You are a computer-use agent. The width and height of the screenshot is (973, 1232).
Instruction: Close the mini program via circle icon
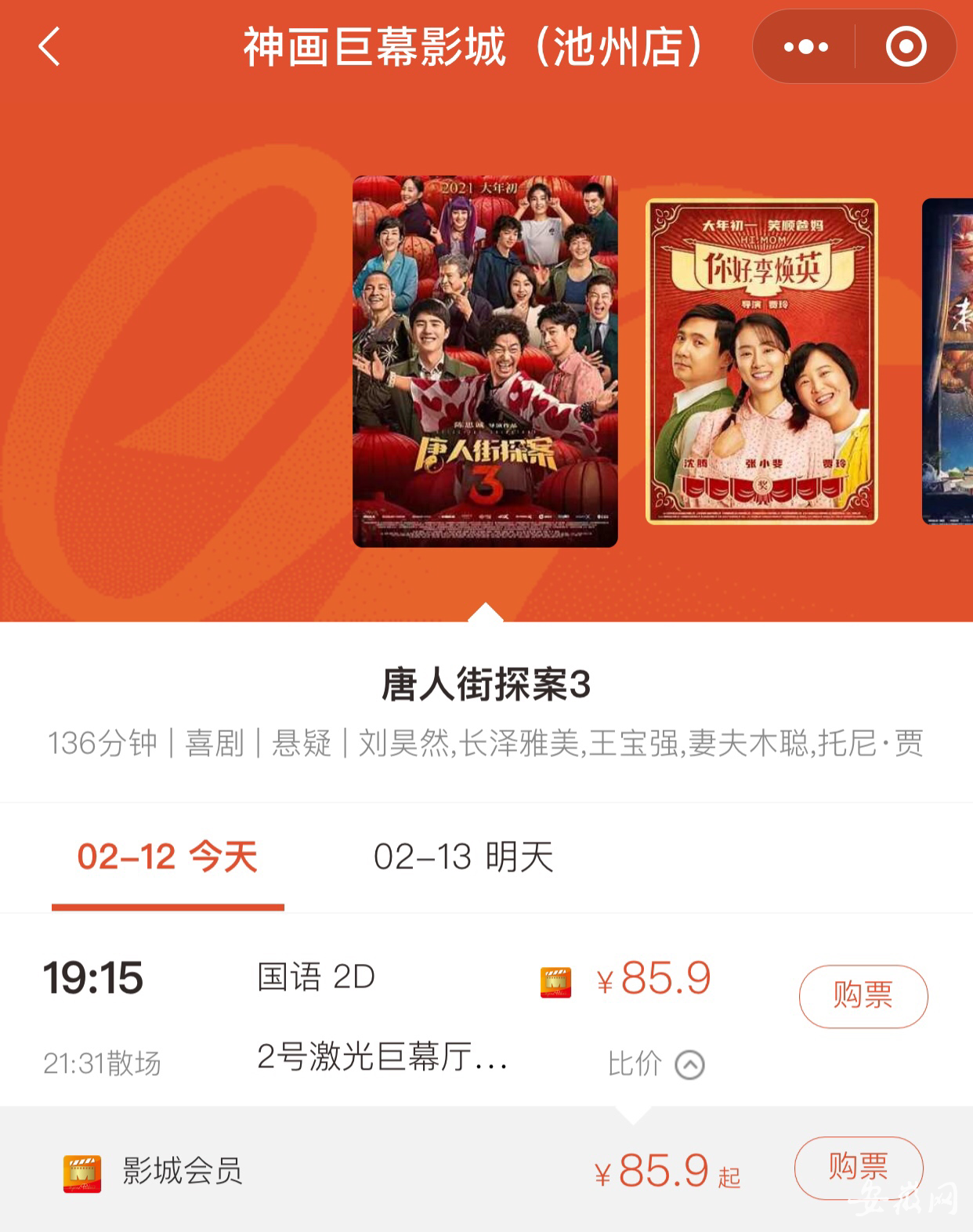pyautogui.click(x=906, y=47)
